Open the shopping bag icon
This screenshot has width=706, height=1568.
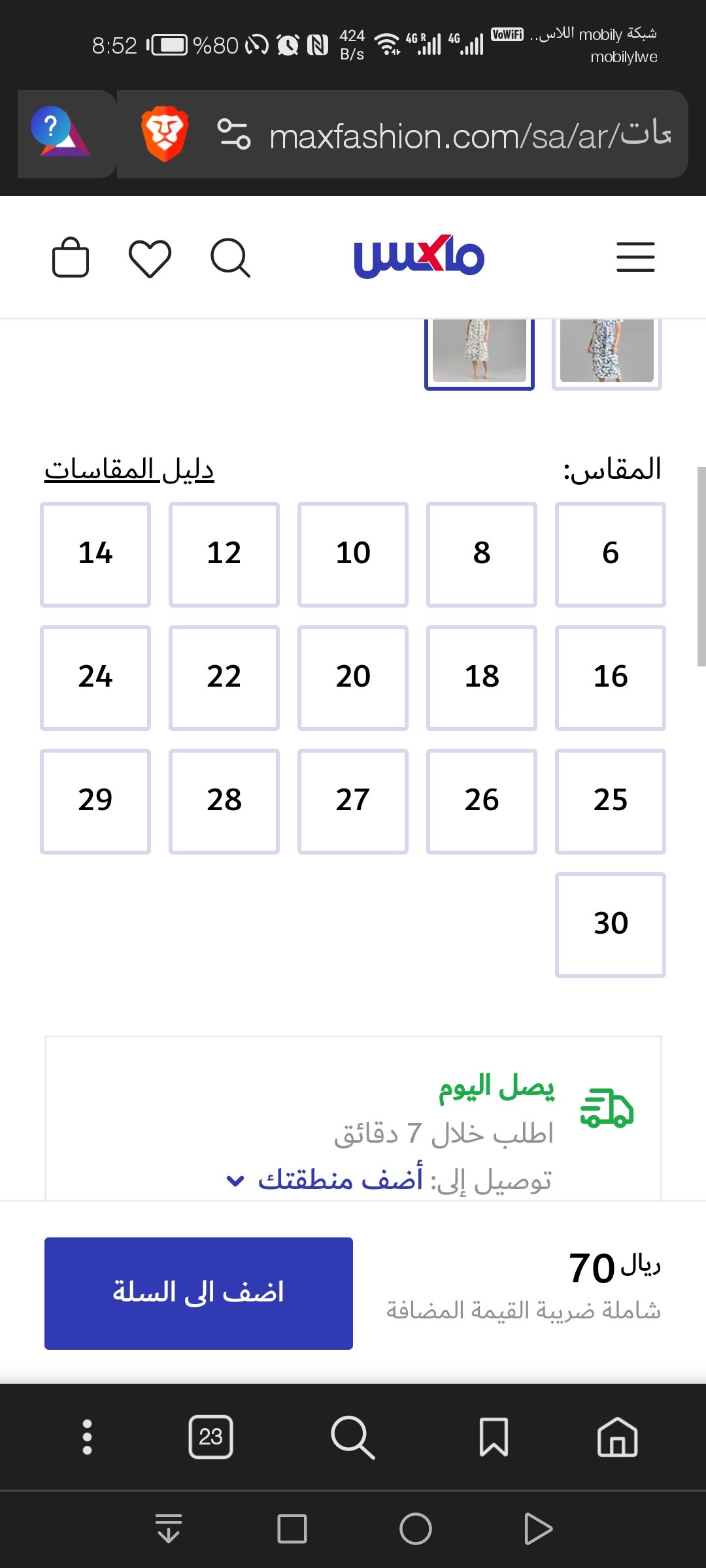[x=71, y=257]
